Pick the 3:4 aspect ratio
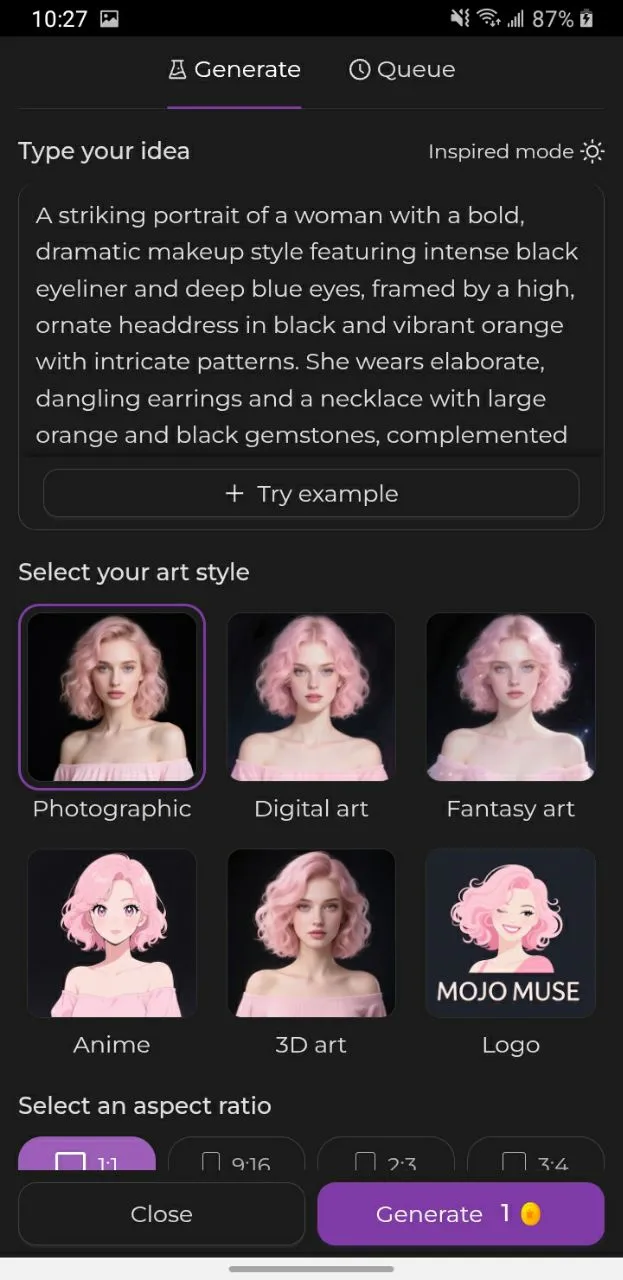The width and height of the screenshot is (623, 1280). (x=535, y=1160)
